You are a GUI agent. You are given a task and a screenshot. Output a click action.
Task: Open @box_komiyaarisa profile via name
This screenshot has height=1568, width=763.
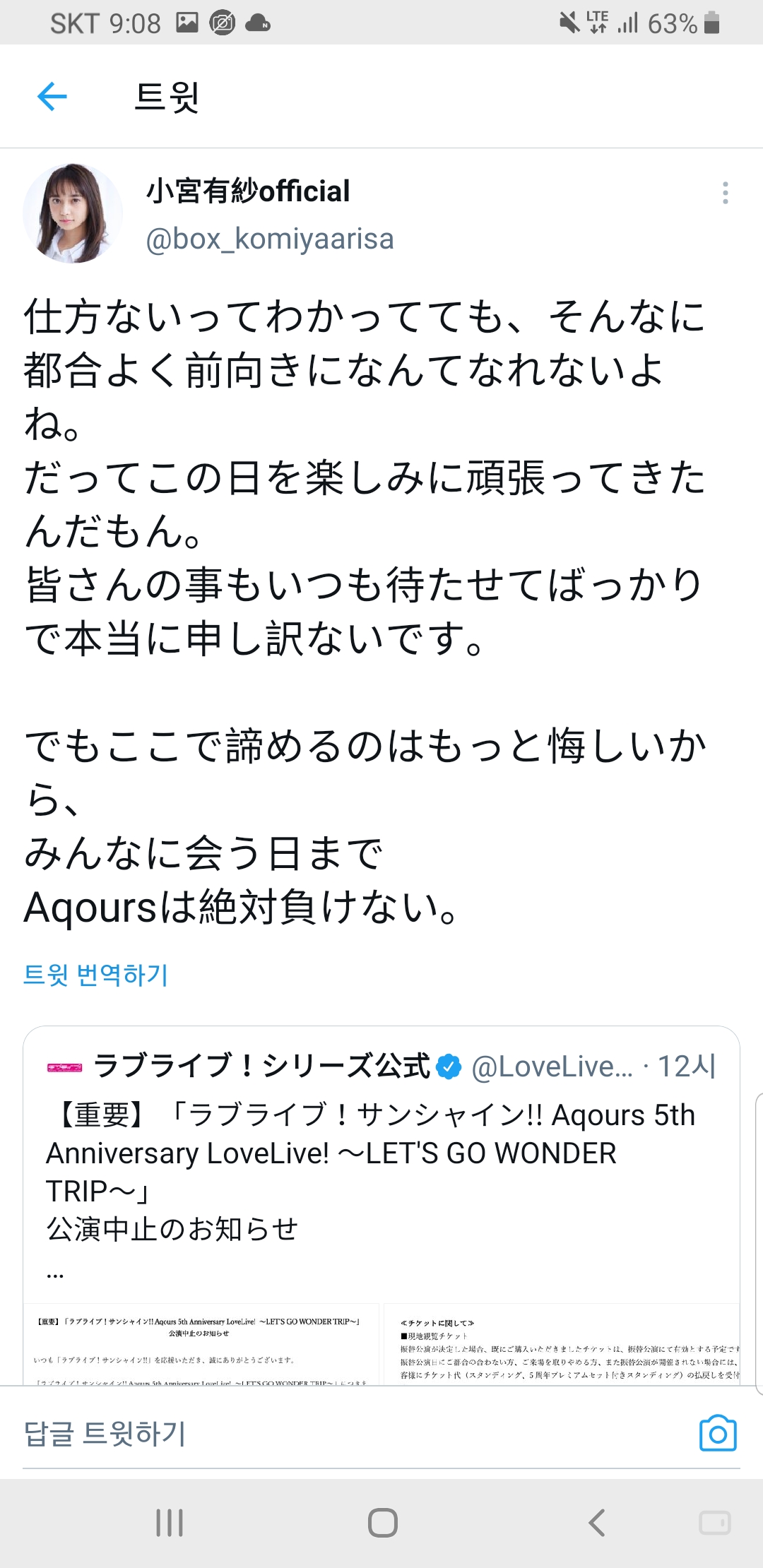click(248, 191)
